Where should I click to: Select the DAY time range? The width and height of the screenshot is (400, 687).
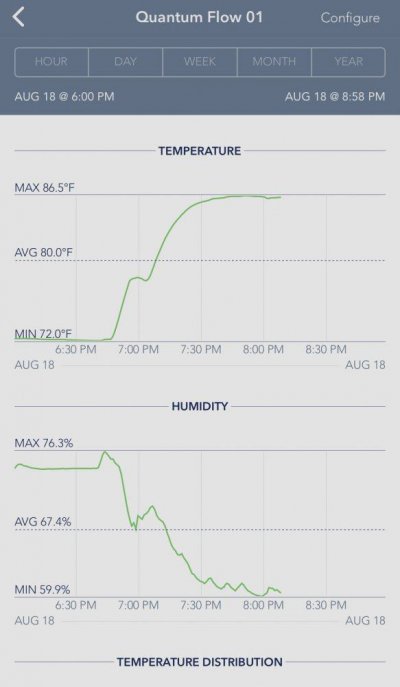125,62
